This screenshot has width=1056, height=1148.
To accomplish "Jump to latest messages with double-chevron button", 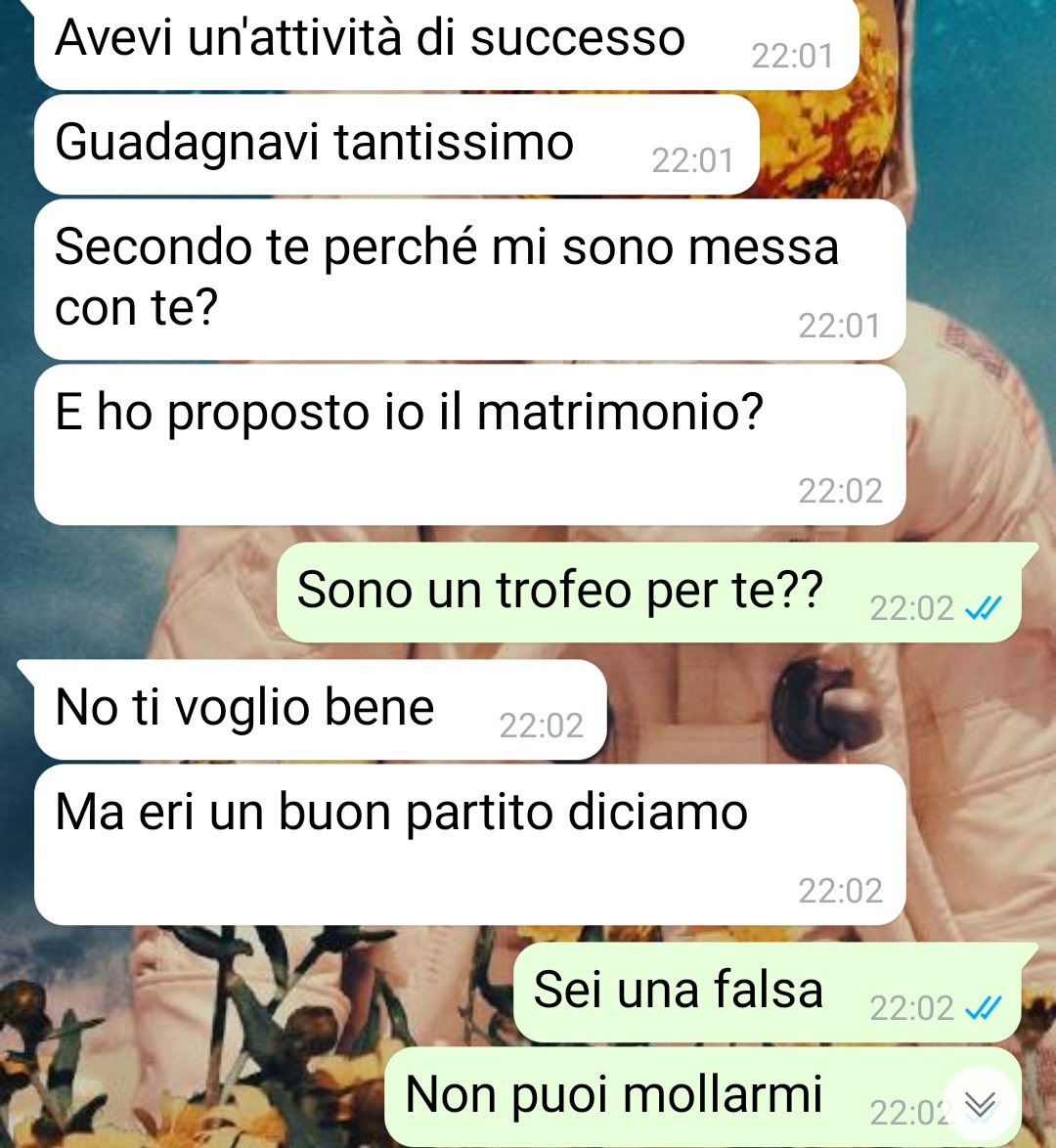I will [981, 1105].
